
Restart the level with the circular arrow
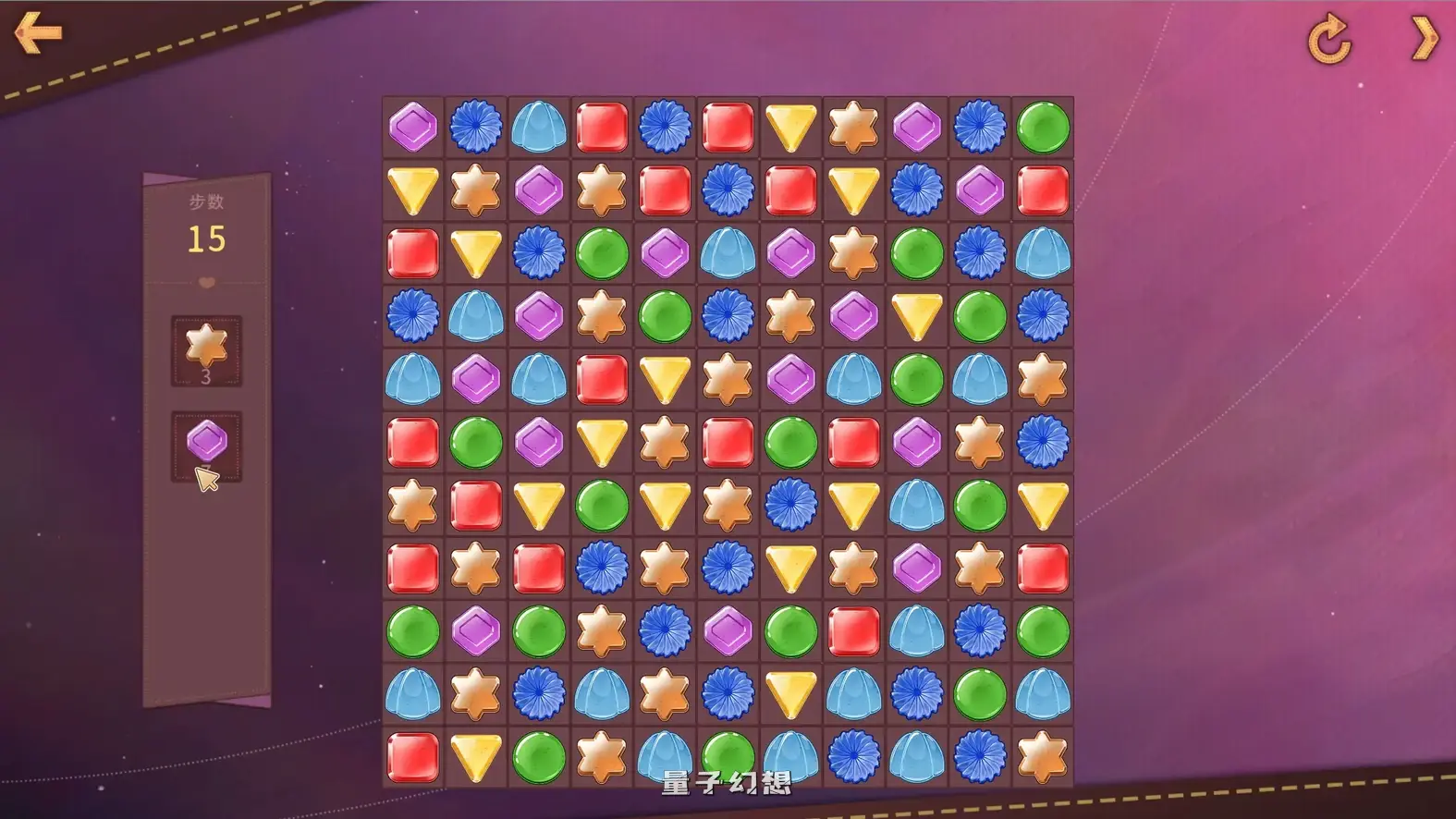pyautogui.click(x=1329, y=39)
